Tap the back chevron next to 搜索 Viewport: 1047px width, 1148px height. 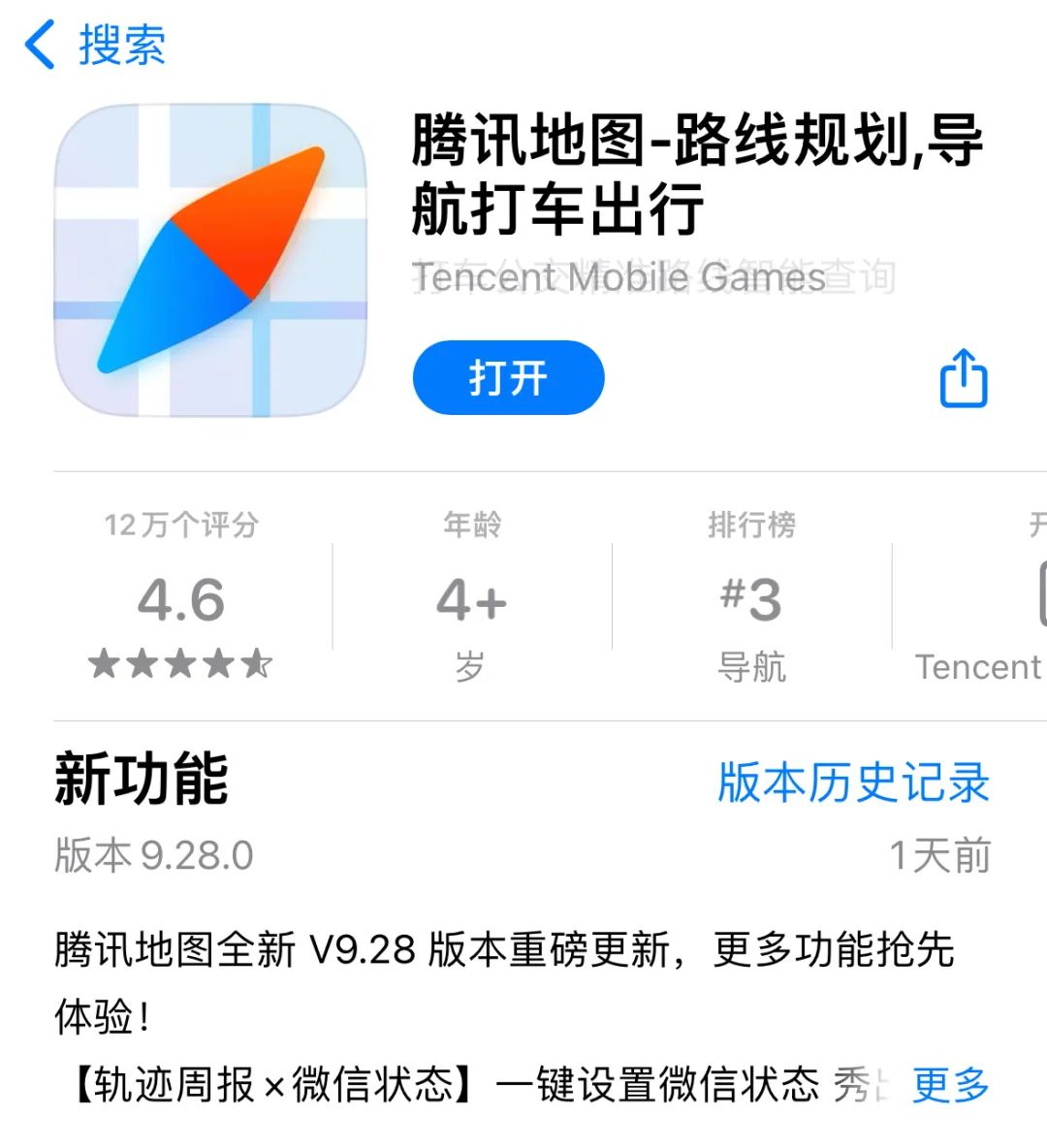pos(41,46)
